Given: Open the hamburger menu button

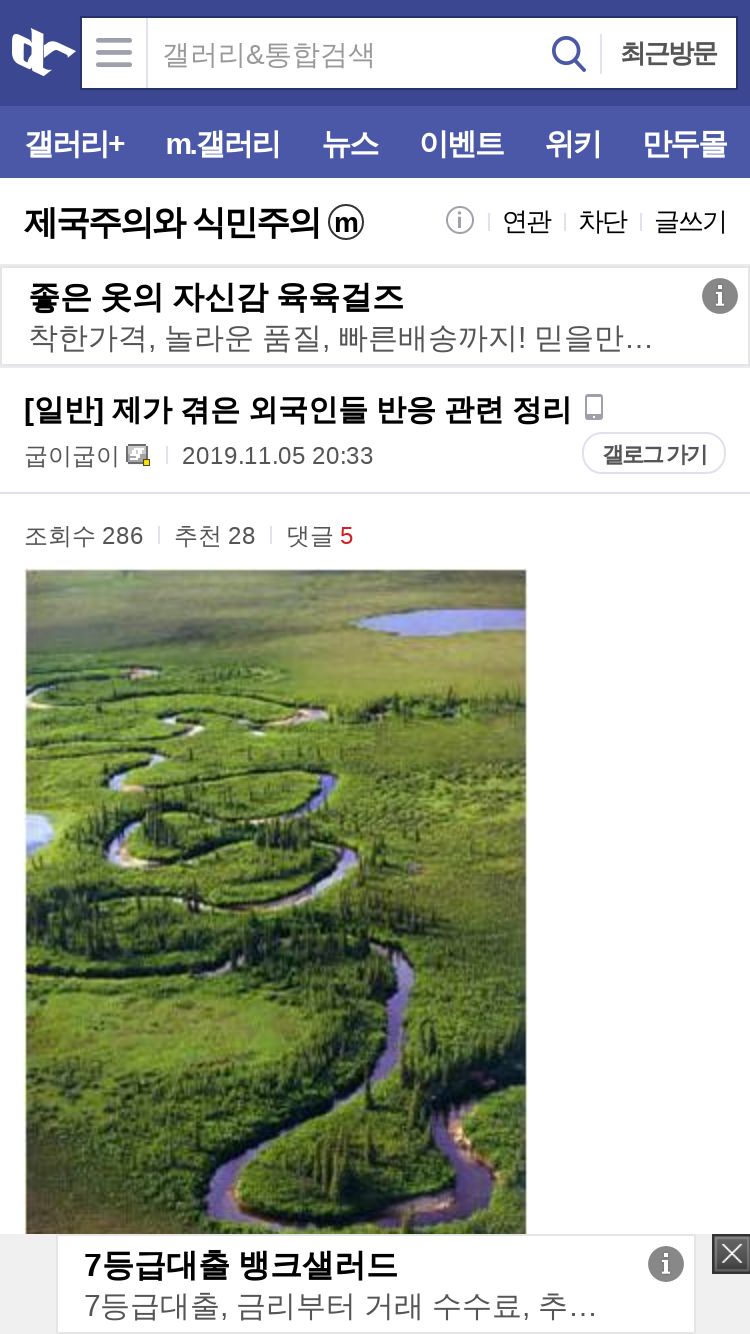Looking at the screenshot, I should click(x=114, y=53).
